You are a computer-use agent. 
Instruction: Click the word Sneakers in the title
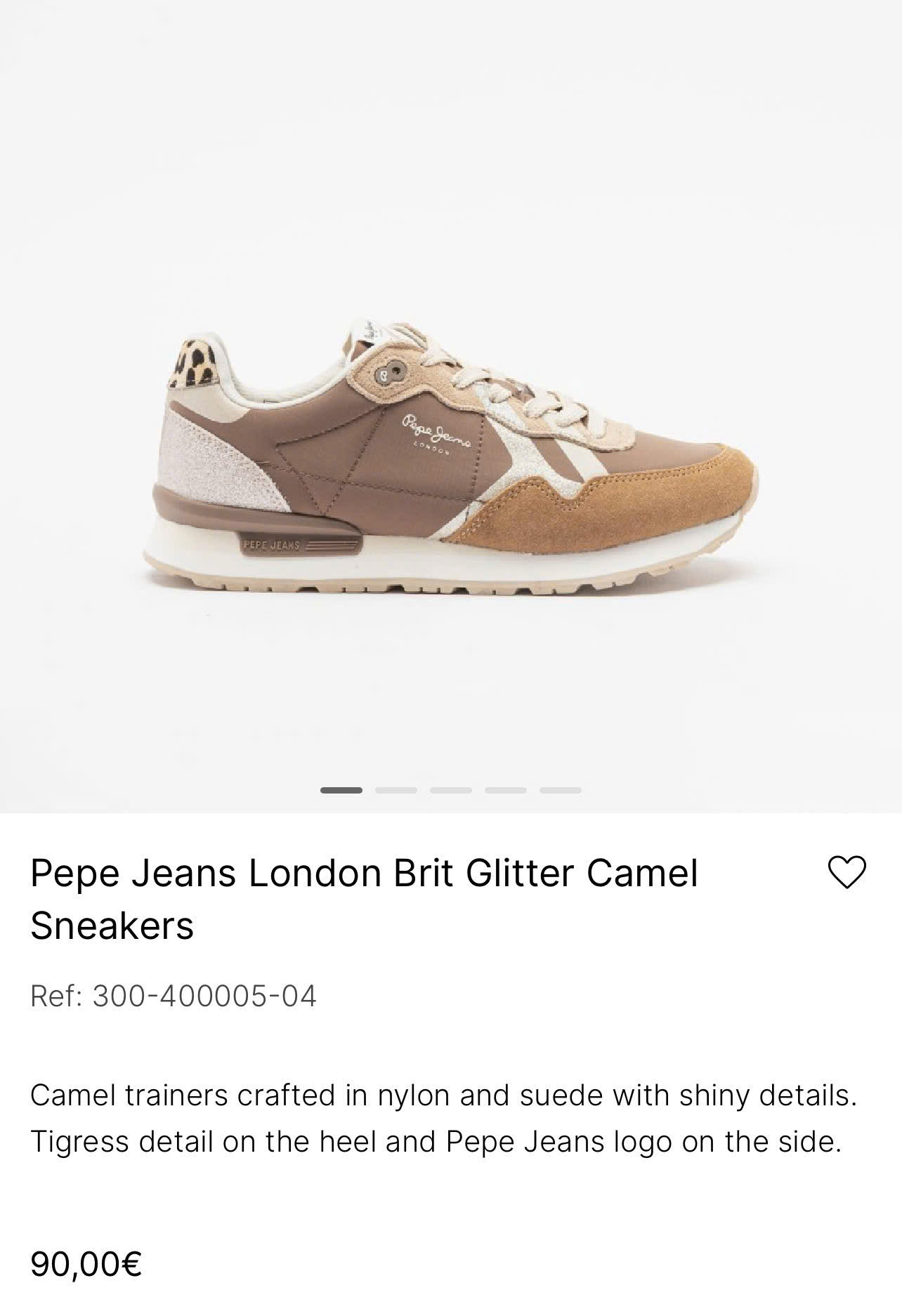click(x=112, y=926)
